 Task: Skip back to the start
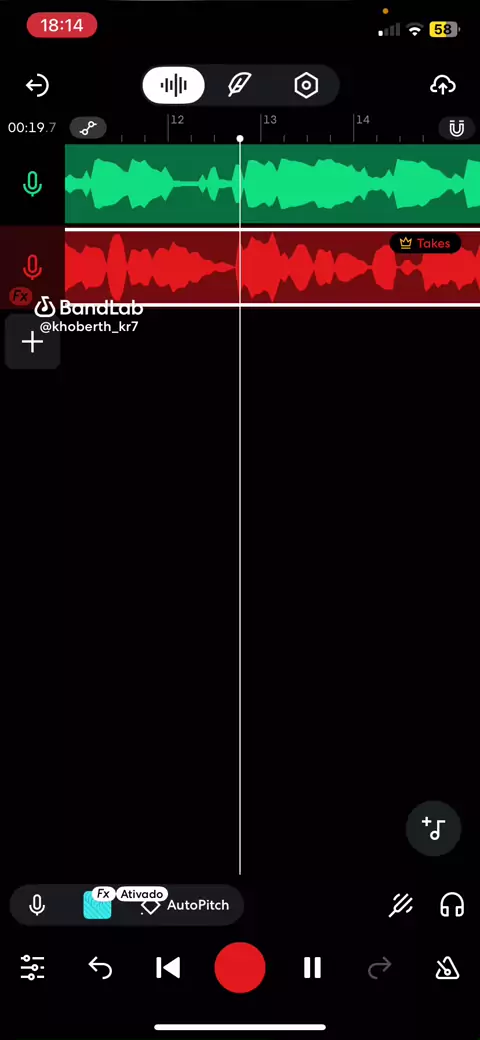click(x=168, y=968)
